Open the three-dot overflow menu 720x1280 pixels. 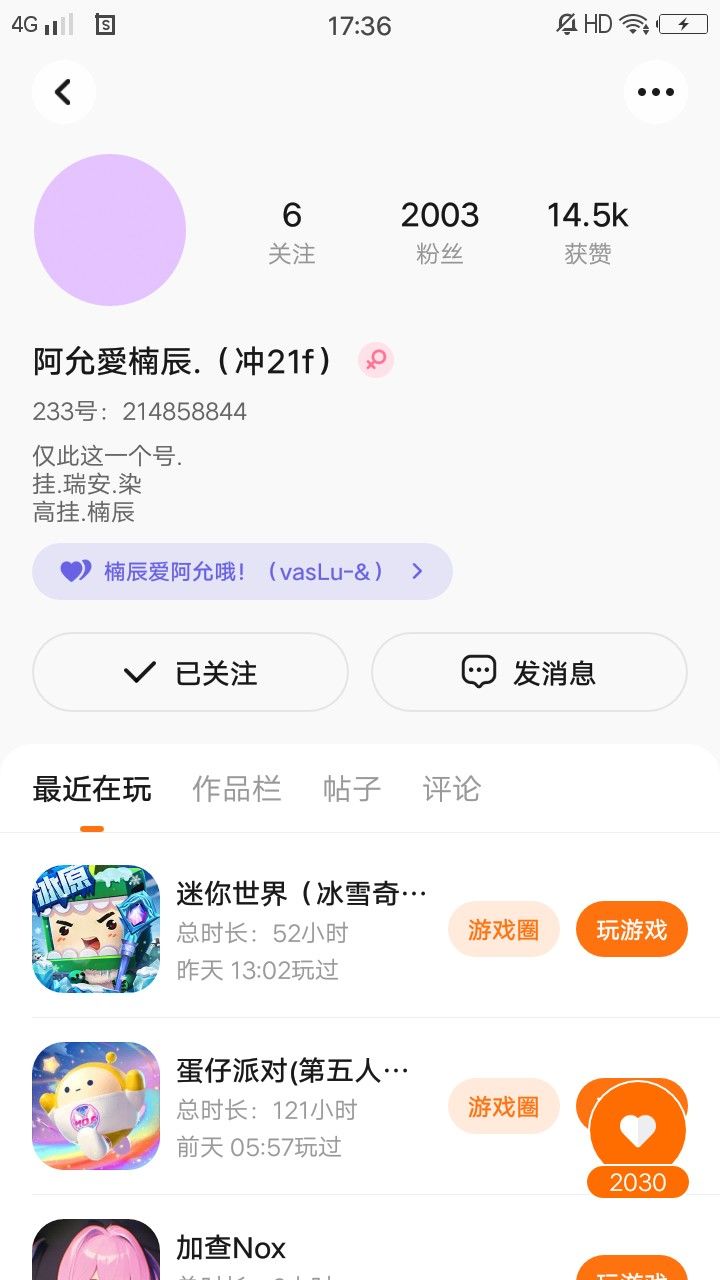(x=656, y=92)
